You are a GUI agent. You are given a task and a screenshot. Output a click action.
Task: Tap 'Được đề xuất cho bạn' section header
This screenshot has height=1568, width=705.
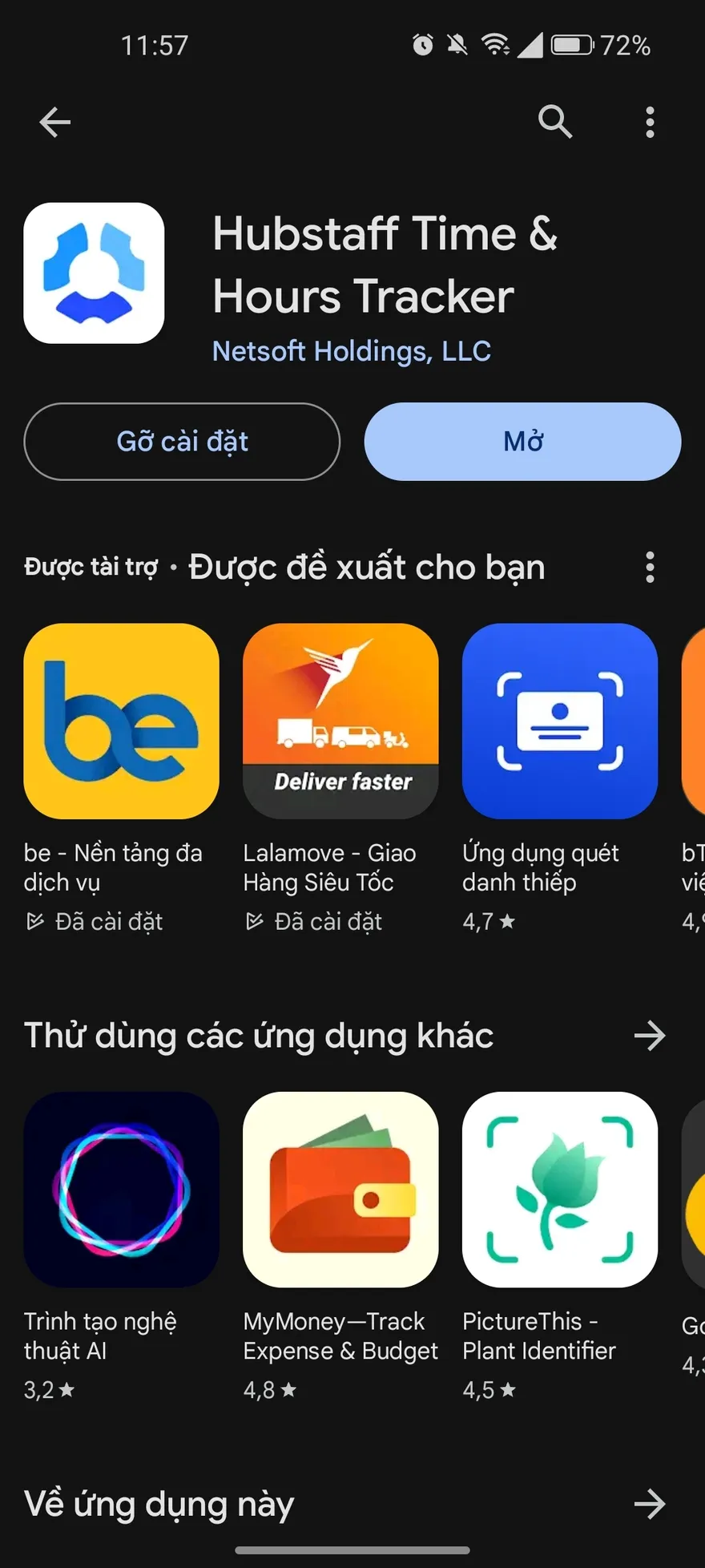[365, 567]
